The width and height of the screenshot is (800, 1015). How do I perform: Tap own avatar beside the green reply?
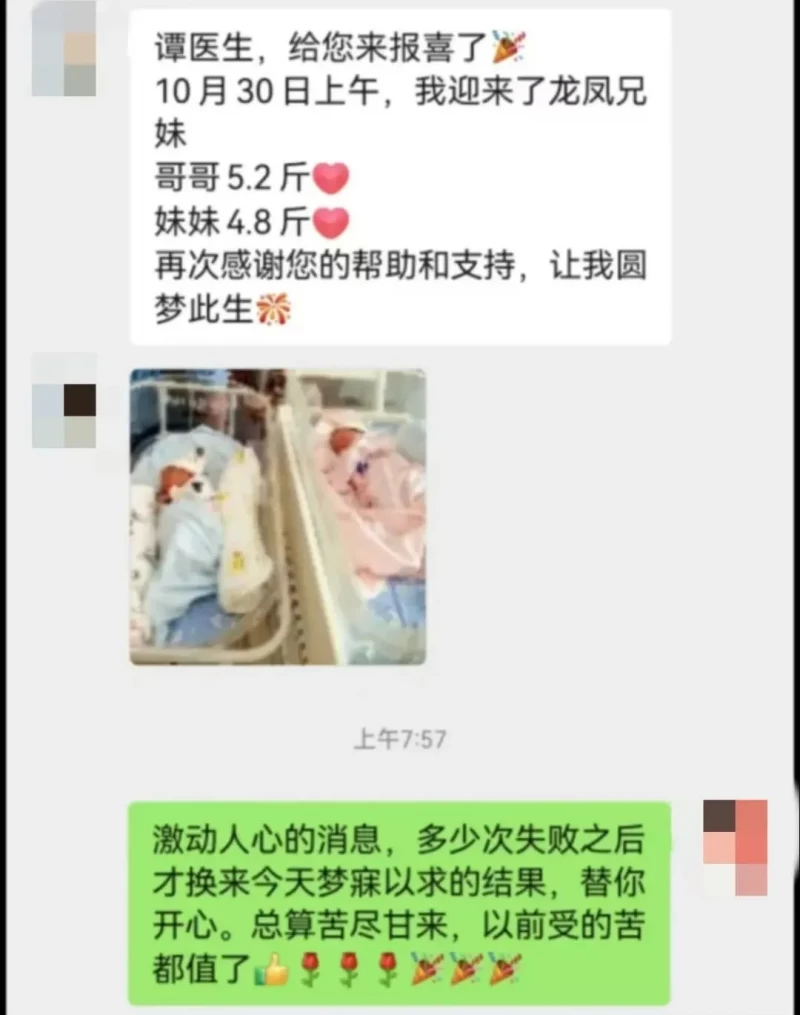pos(735,846)
